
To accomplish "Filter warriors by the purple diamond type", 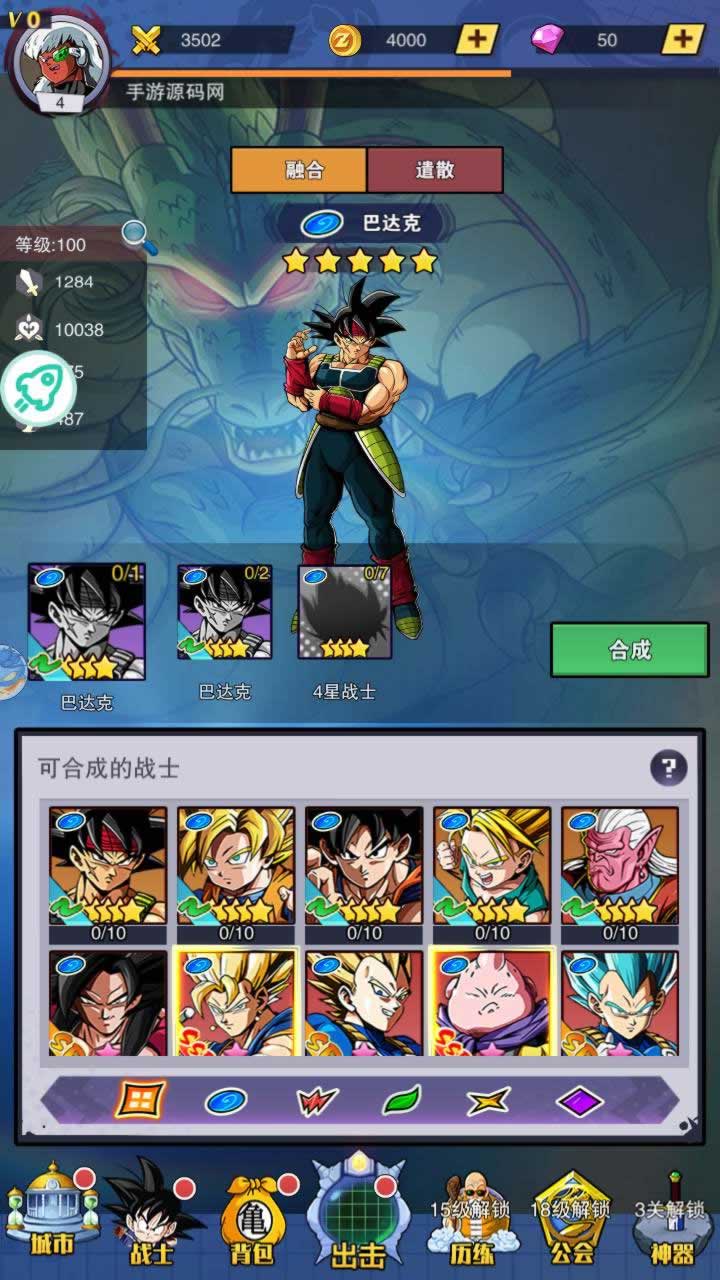I will click(580, 1101).
